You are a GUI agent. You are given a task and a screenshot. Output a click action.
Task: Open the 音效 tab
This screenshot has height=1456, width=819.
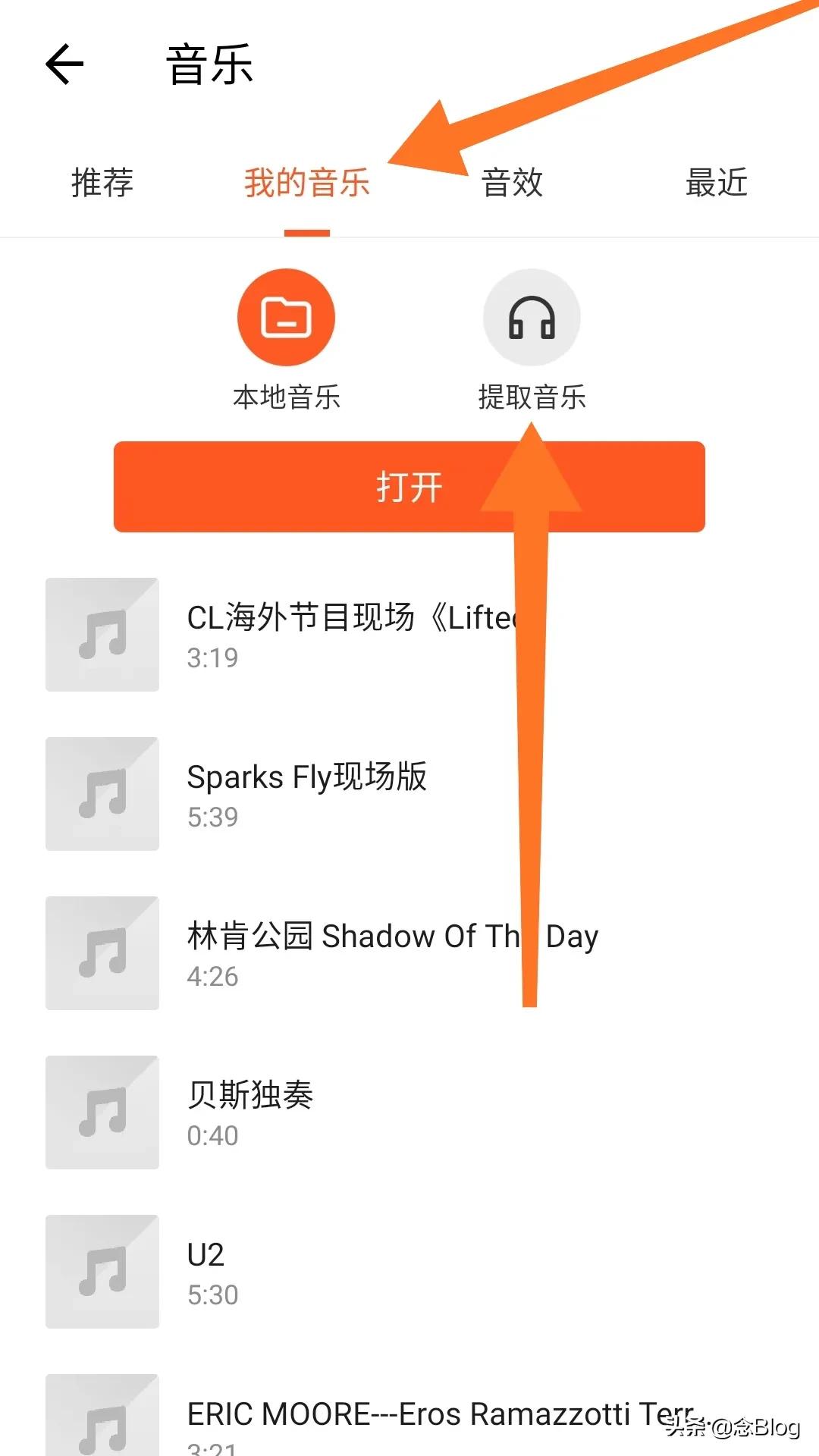(x=512, y=182)
